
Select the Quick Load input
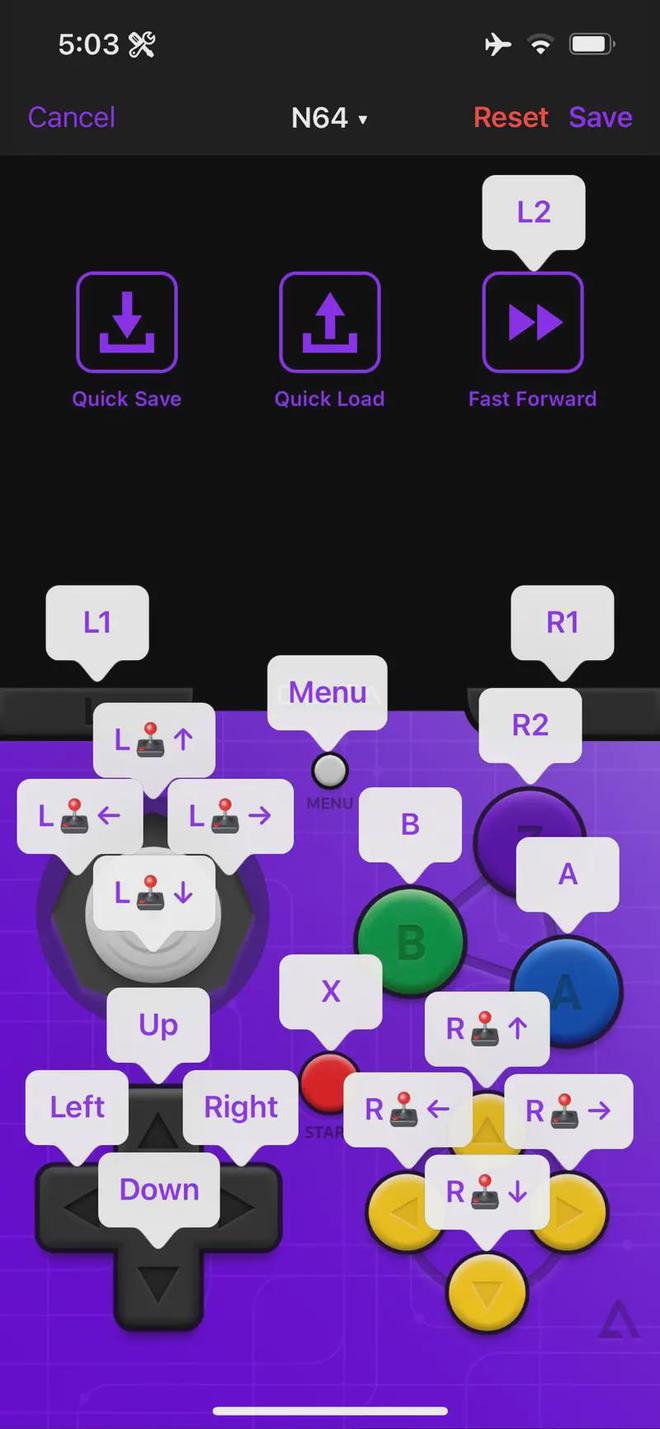pyautogui.click(x=329, y=322)
